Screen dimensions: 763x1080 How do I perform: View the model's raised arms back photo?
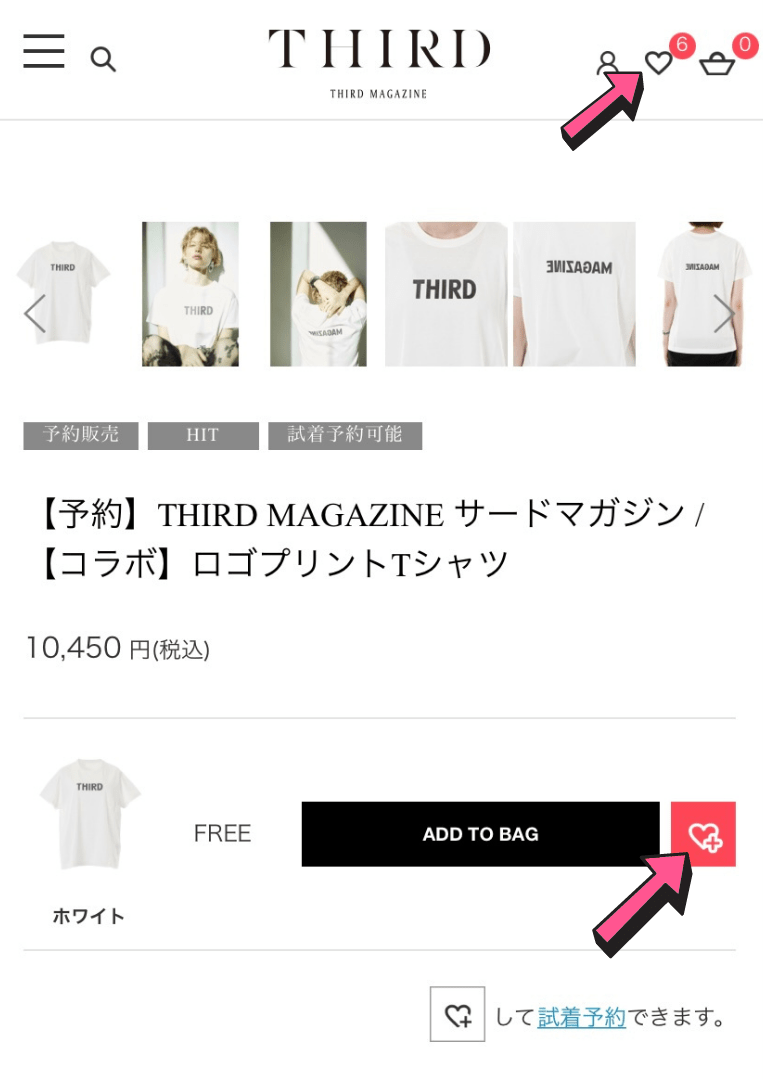(x=318, y=294)
